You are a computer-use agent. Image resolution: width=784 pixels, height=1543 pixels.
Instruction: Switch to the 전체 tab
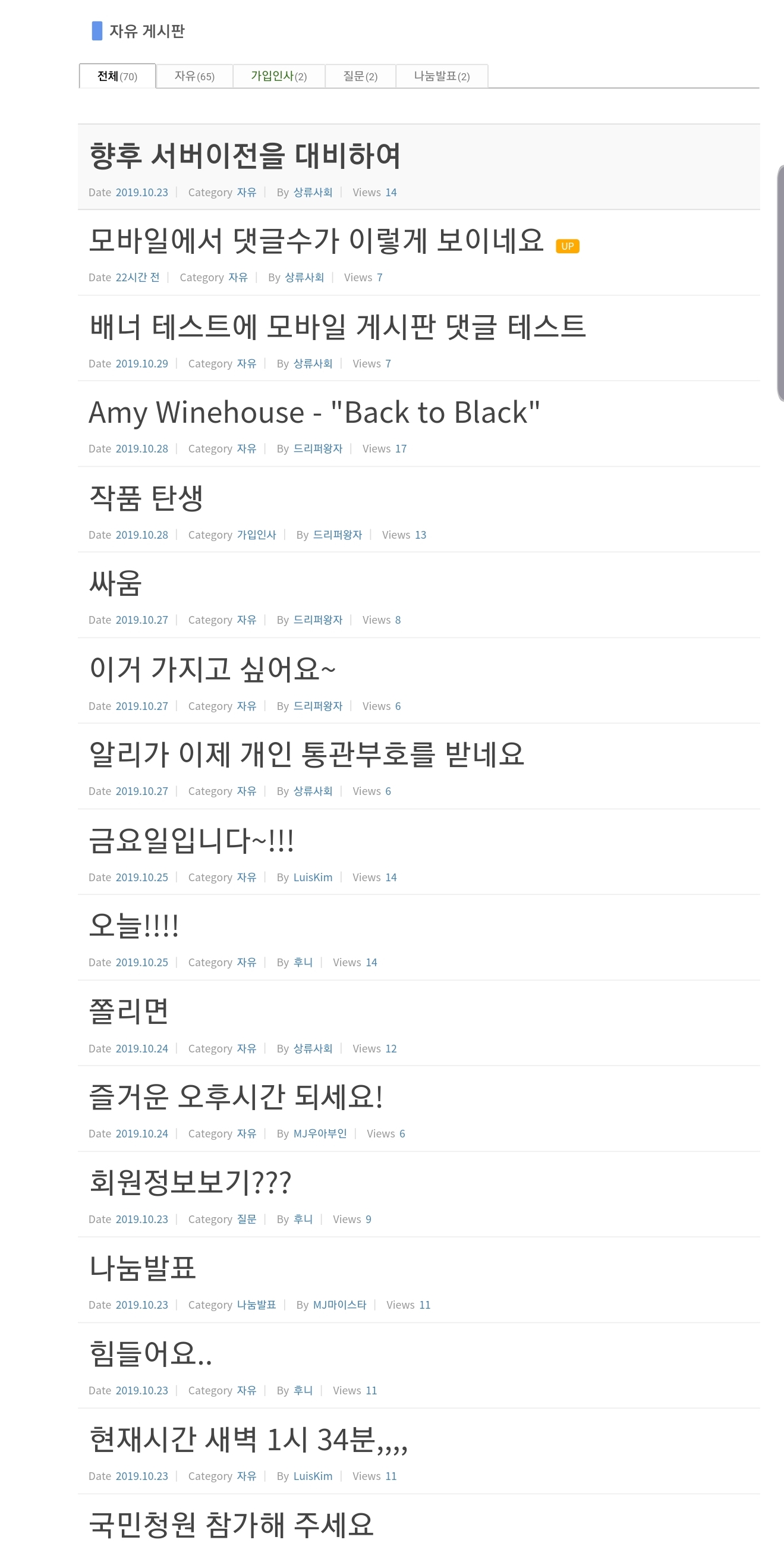tap(117, 76)
